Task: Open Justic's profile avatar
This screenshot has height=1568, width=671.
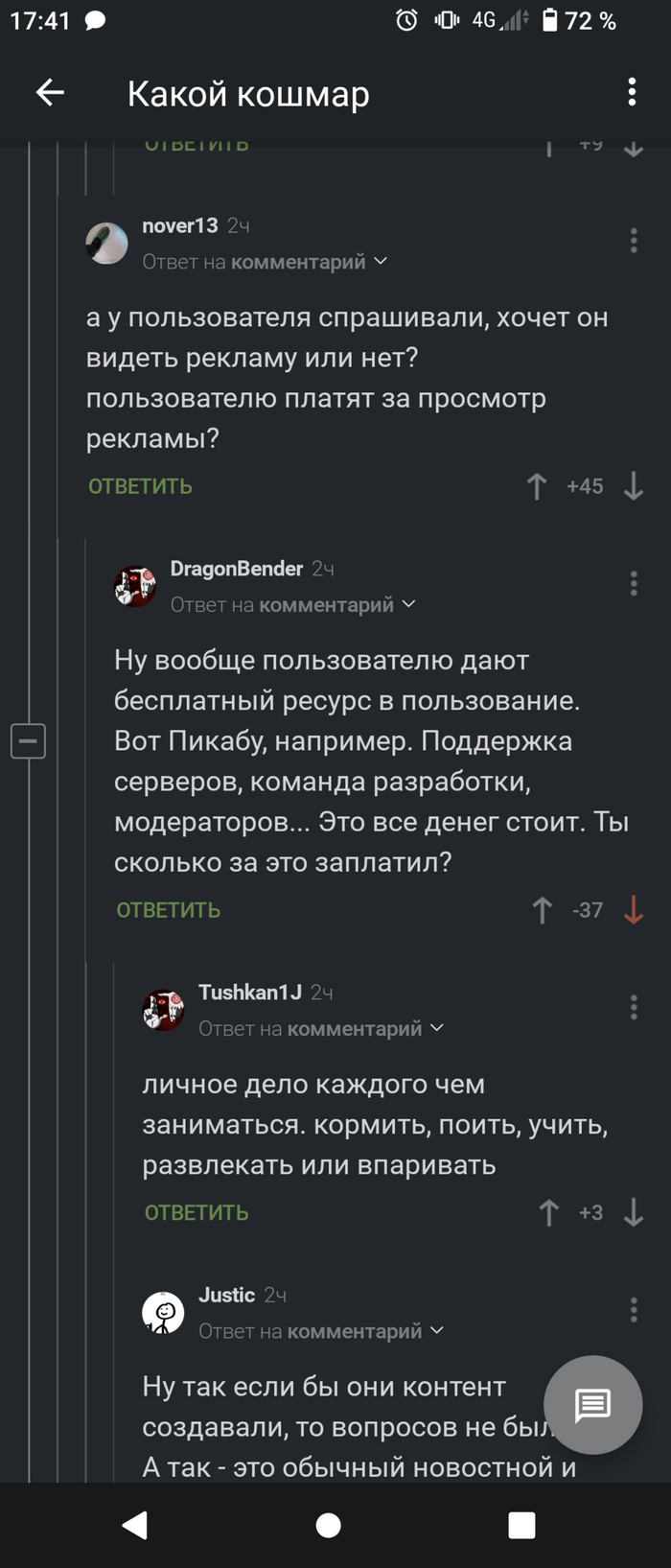Action: [163, 1313]
